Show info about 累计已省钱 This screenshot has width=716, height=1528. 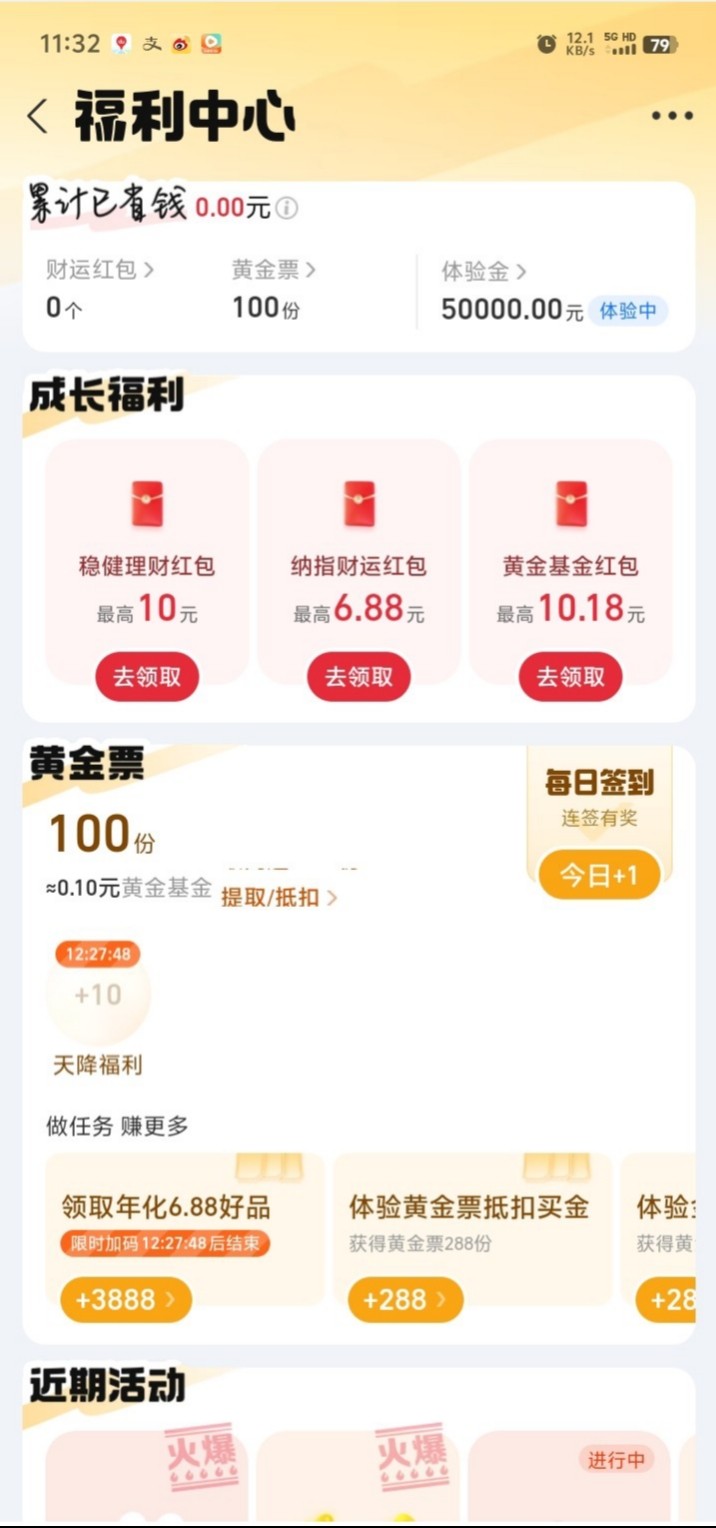[x=287, y=208]
